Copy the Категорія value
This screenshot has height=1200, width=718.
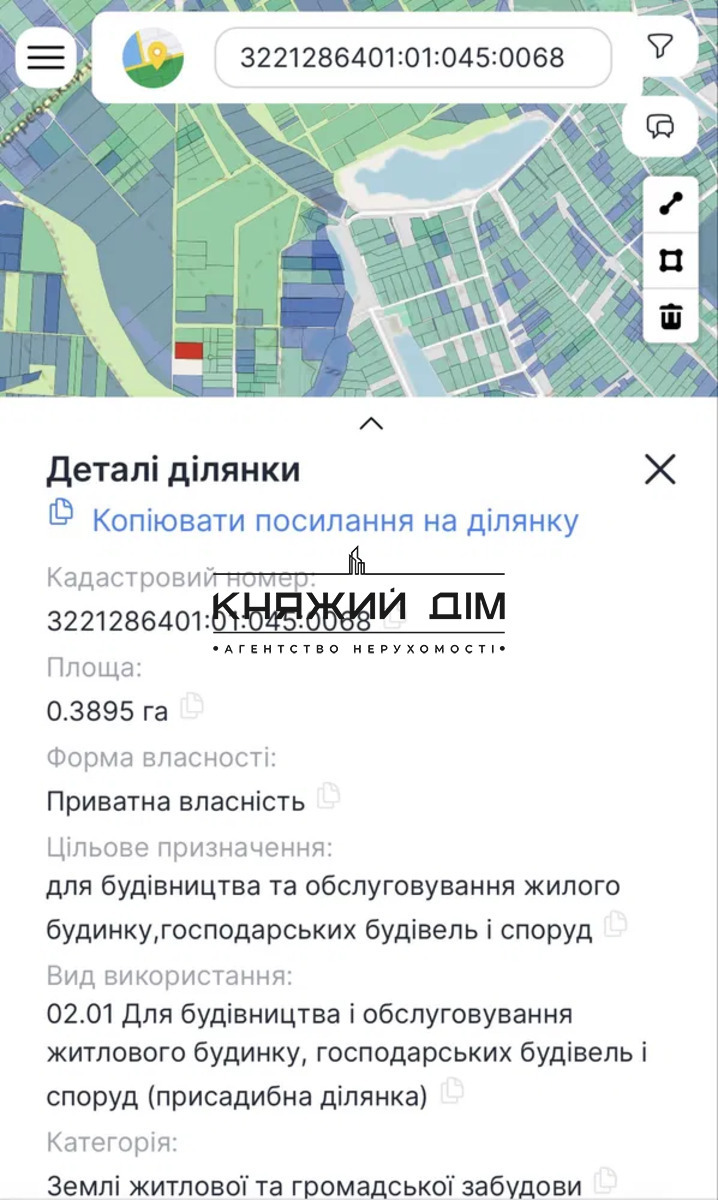click(x=606, y=1180)
